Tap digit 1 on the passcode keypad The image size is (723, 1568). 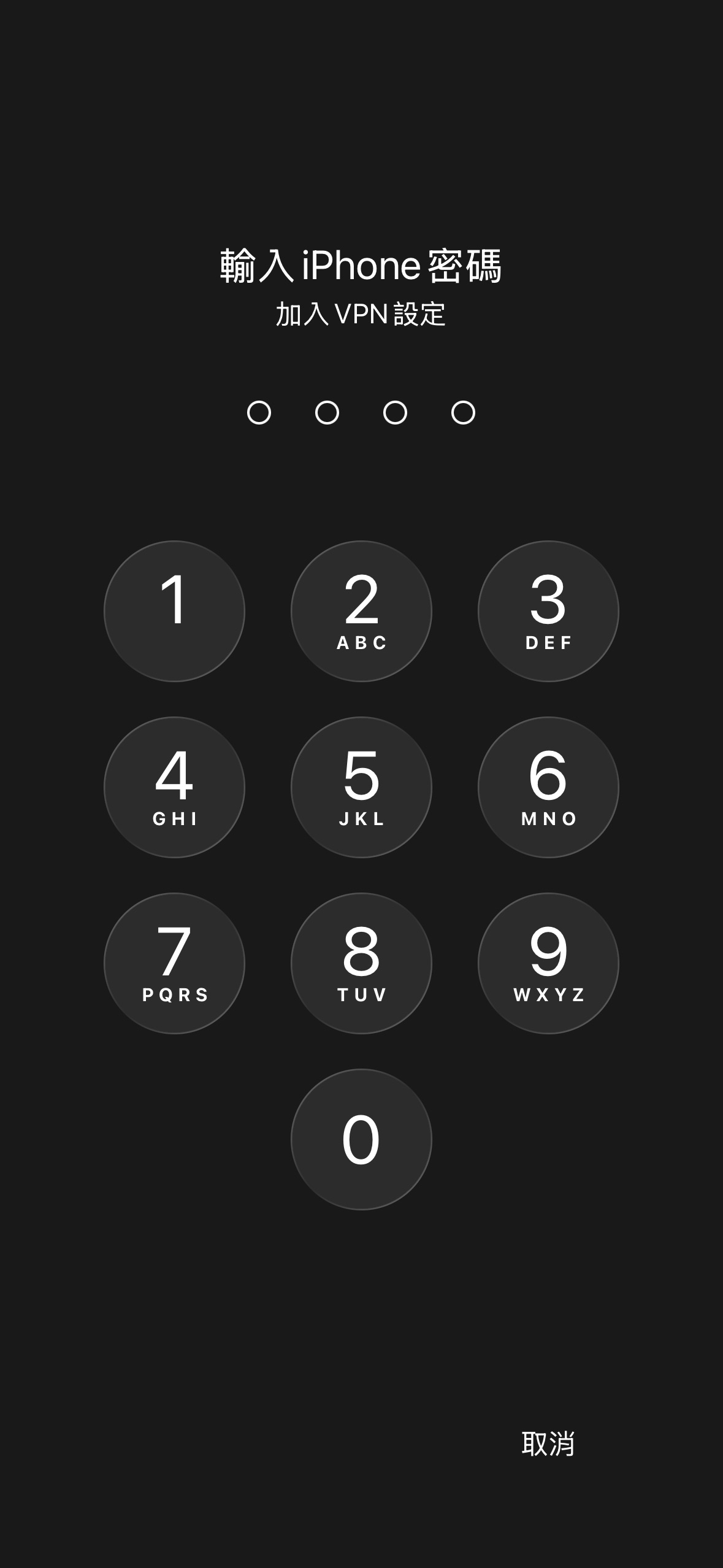174,611
